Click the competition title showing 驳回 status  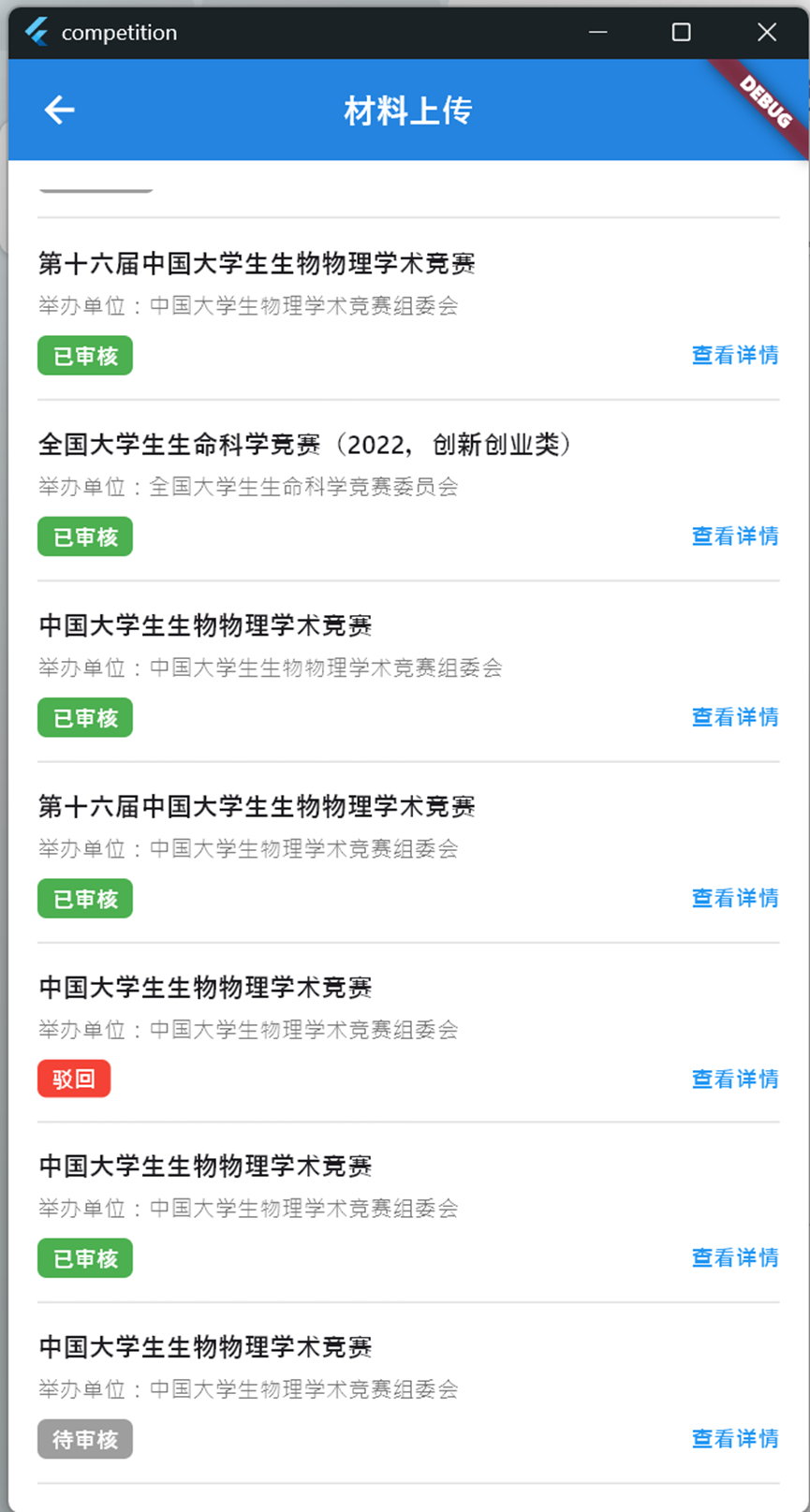207,989
